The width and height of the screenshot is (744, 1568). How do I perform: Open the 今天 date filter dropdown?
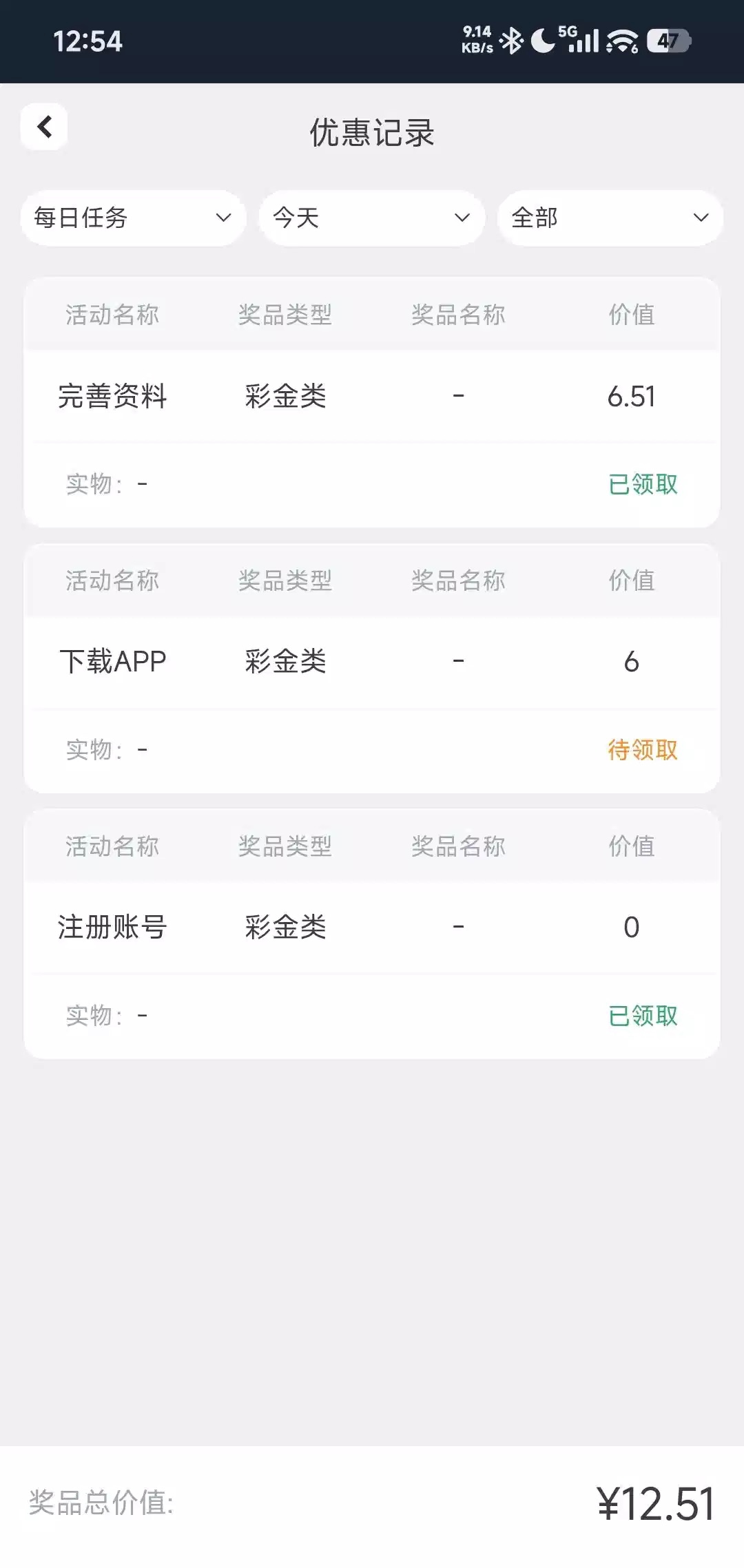tap(371, 218)
